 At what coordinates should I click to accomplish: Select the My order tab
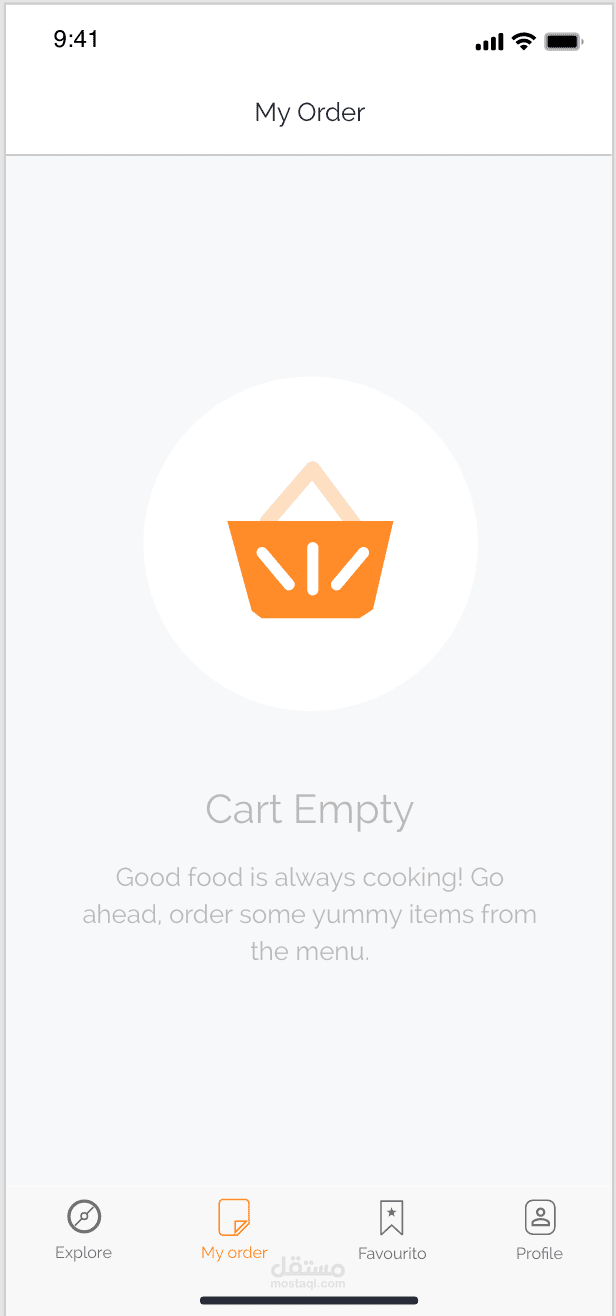tap(234, 1231)
